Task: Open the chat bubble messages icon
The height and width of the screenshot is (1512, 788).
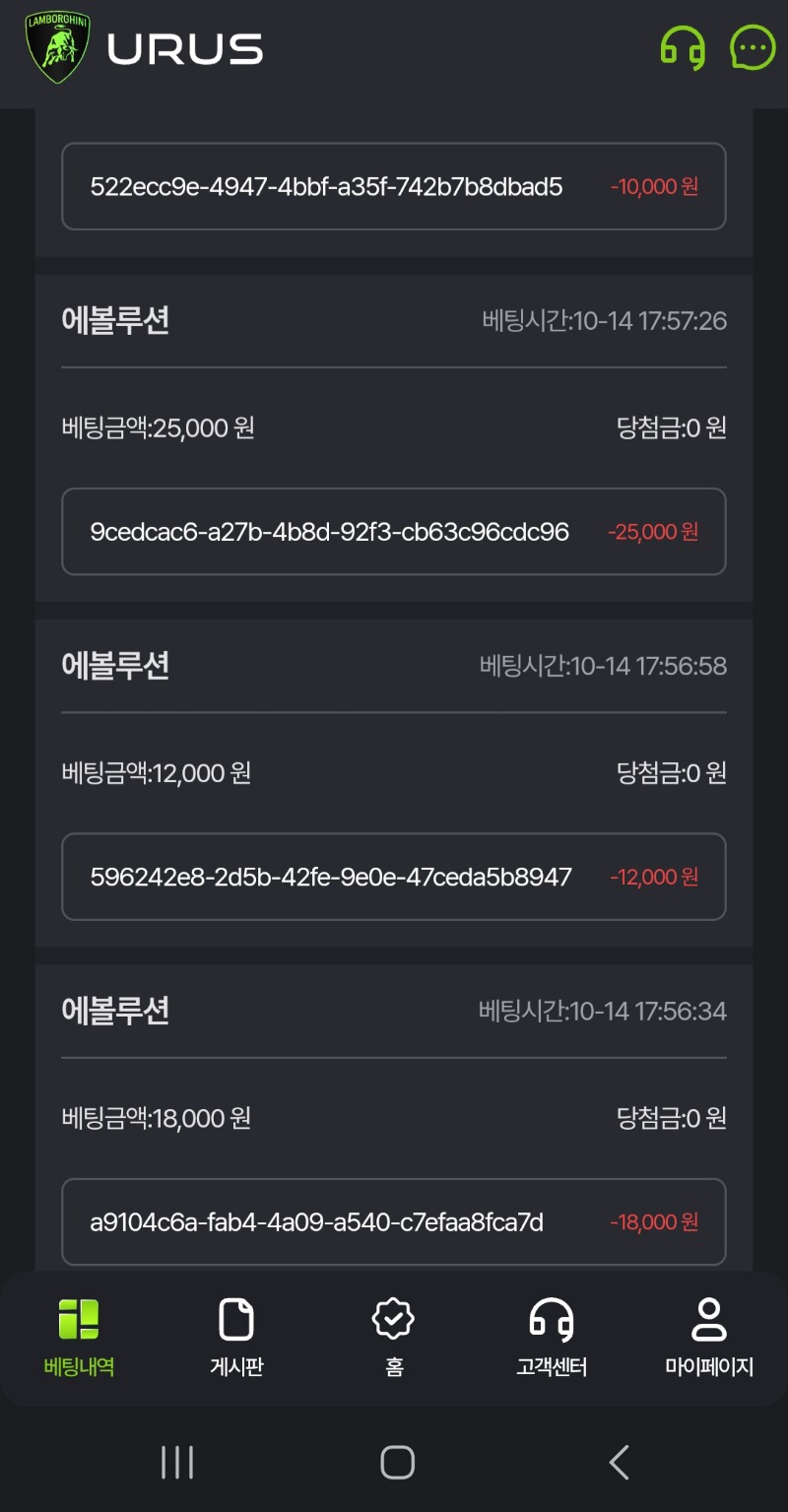Action: coord(753,47)
